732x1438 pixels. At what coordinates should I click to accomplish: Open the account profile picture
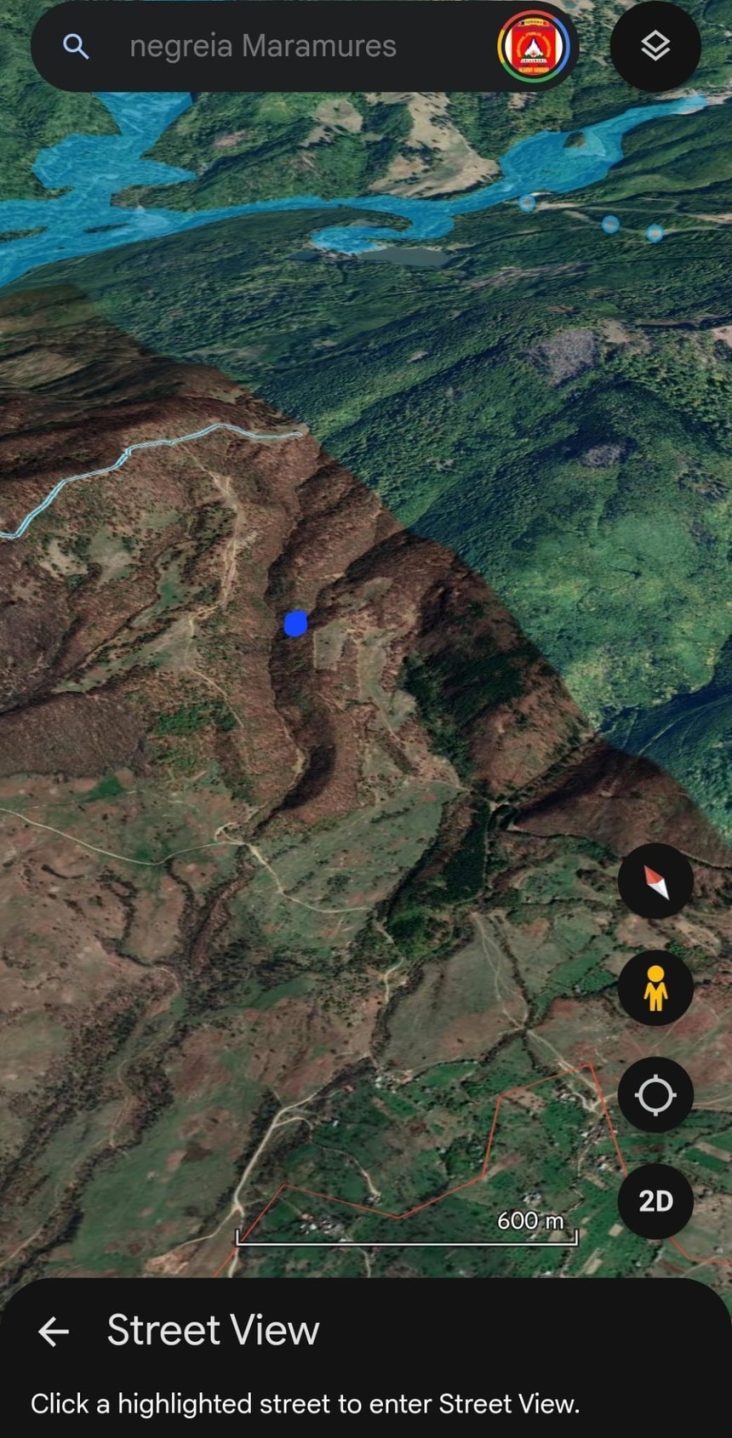point(534,46)
